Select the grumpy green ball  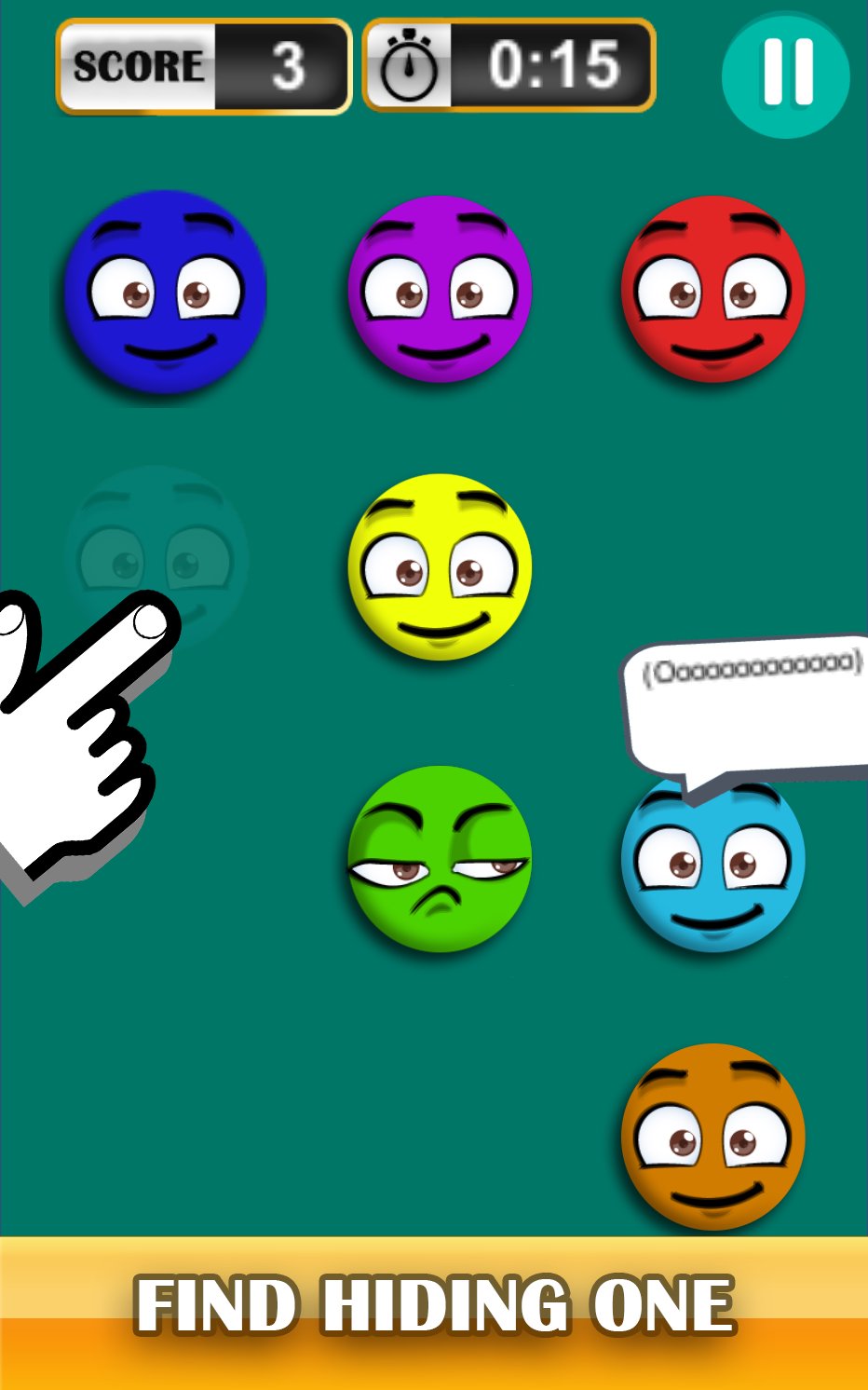tap(438, 862)
